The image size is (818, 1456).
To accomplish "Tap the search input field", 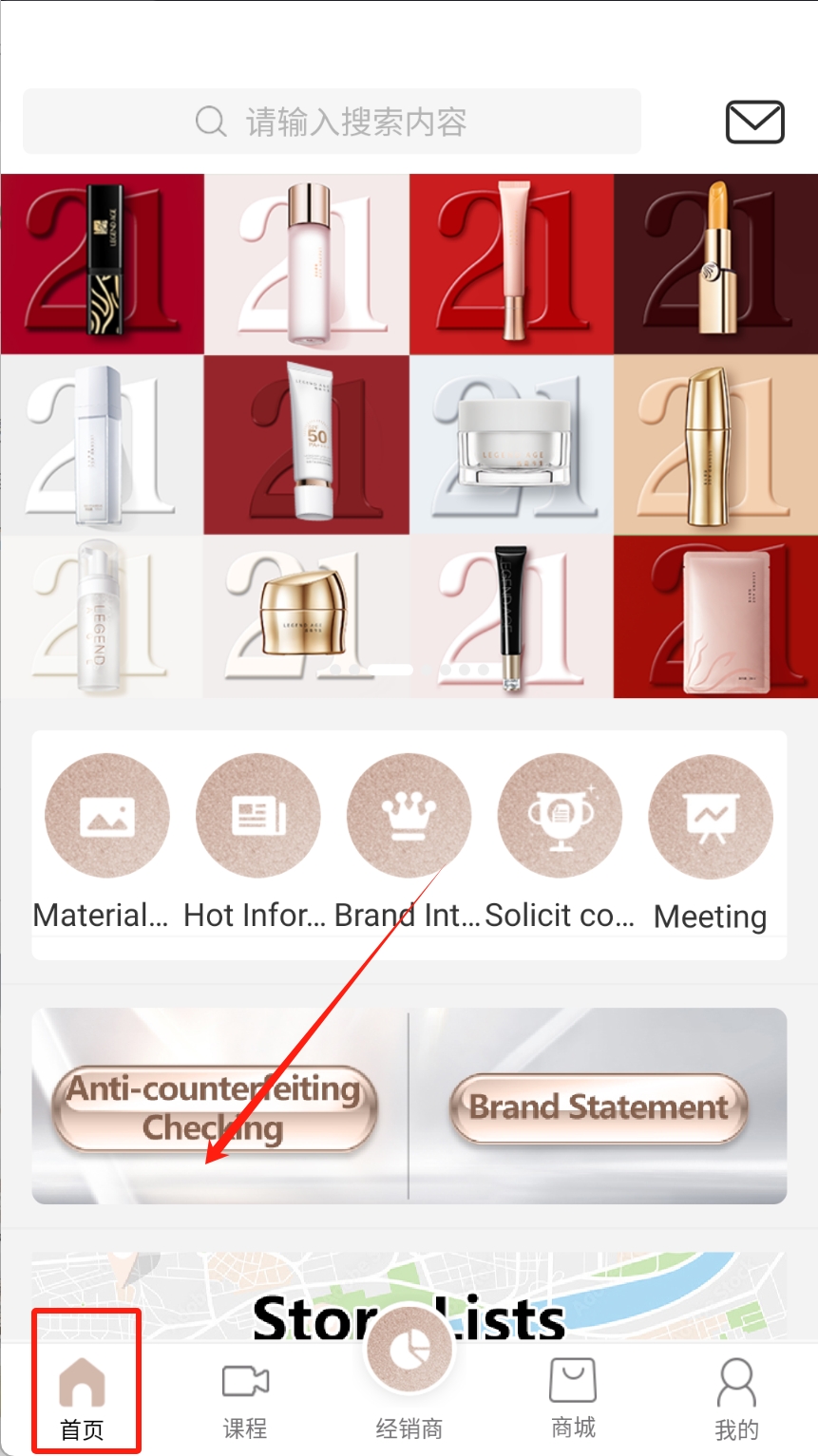I will point(332,122).
